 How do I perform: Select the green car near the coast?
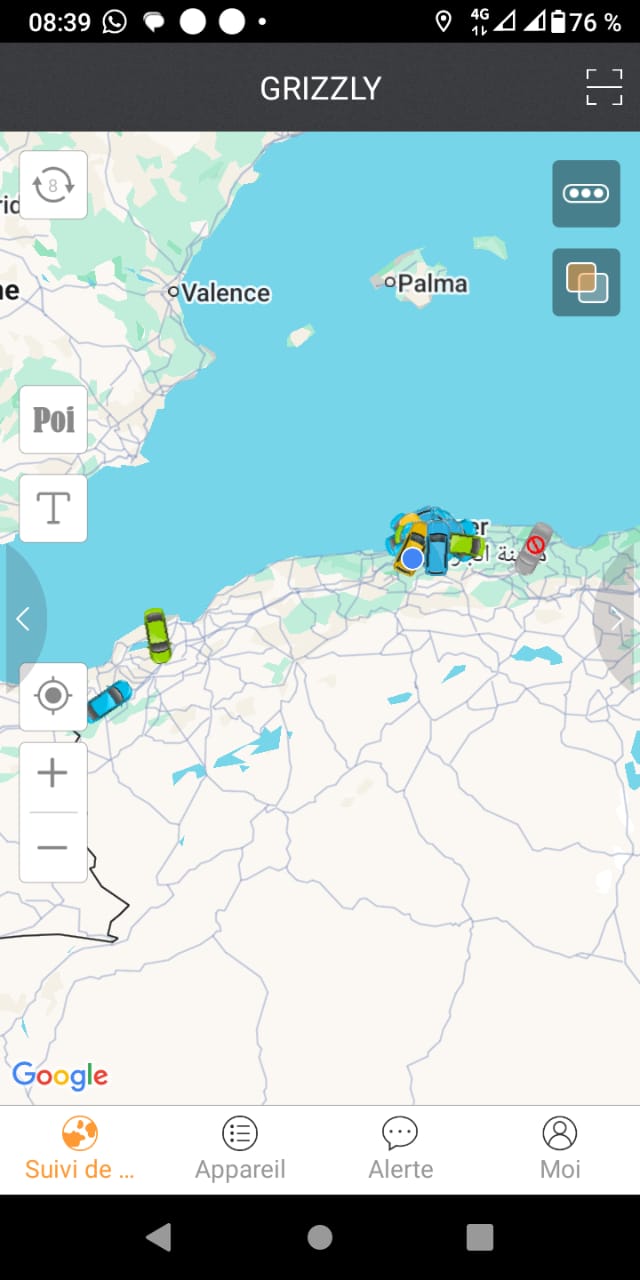coord(157,635)
